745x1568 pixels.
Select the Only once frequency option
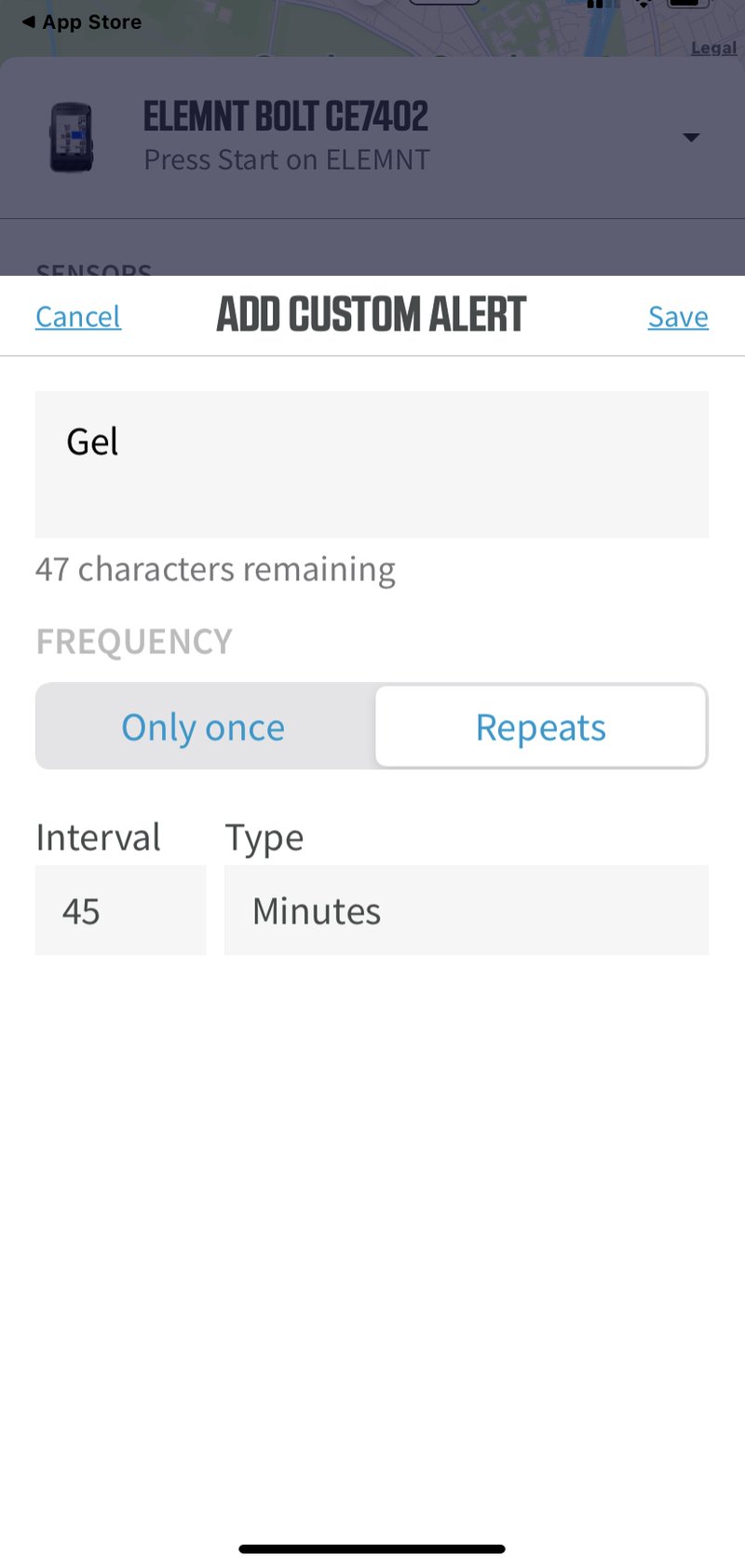click(203, 727)
